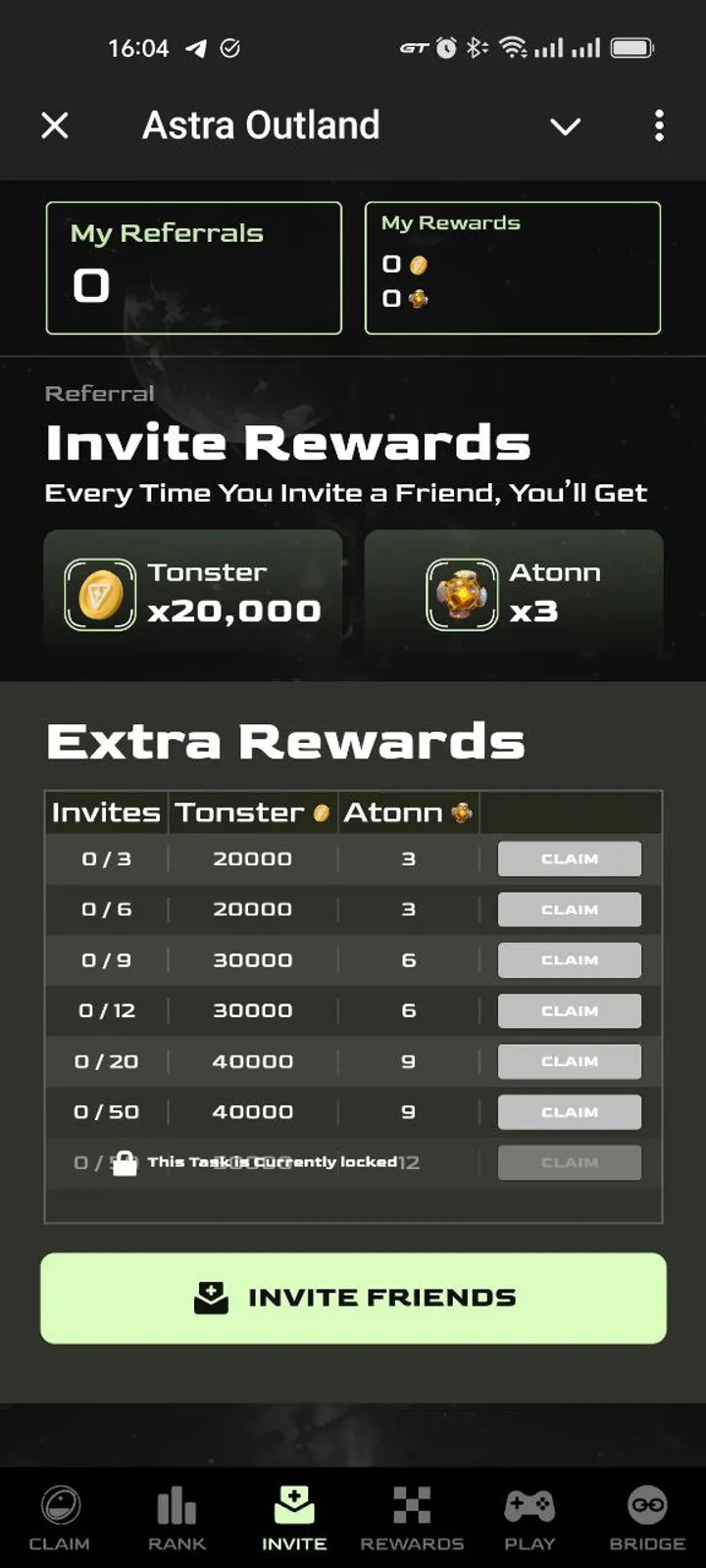Claim the 0/12 invites reward
706x1568 pixels.
569,1010
